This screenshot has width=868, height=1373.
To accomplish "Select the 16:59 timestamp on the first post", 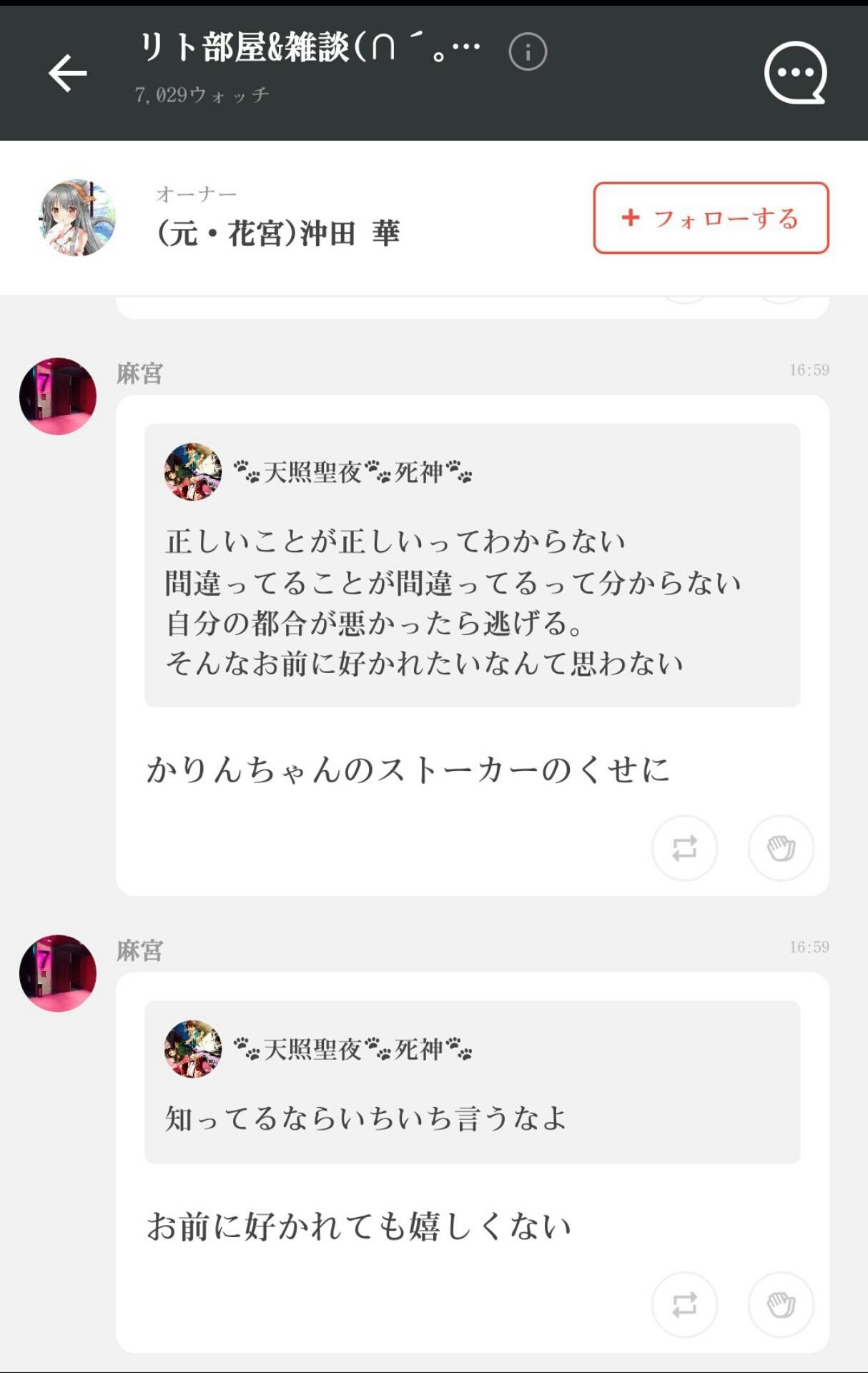I will click(814, 369).
